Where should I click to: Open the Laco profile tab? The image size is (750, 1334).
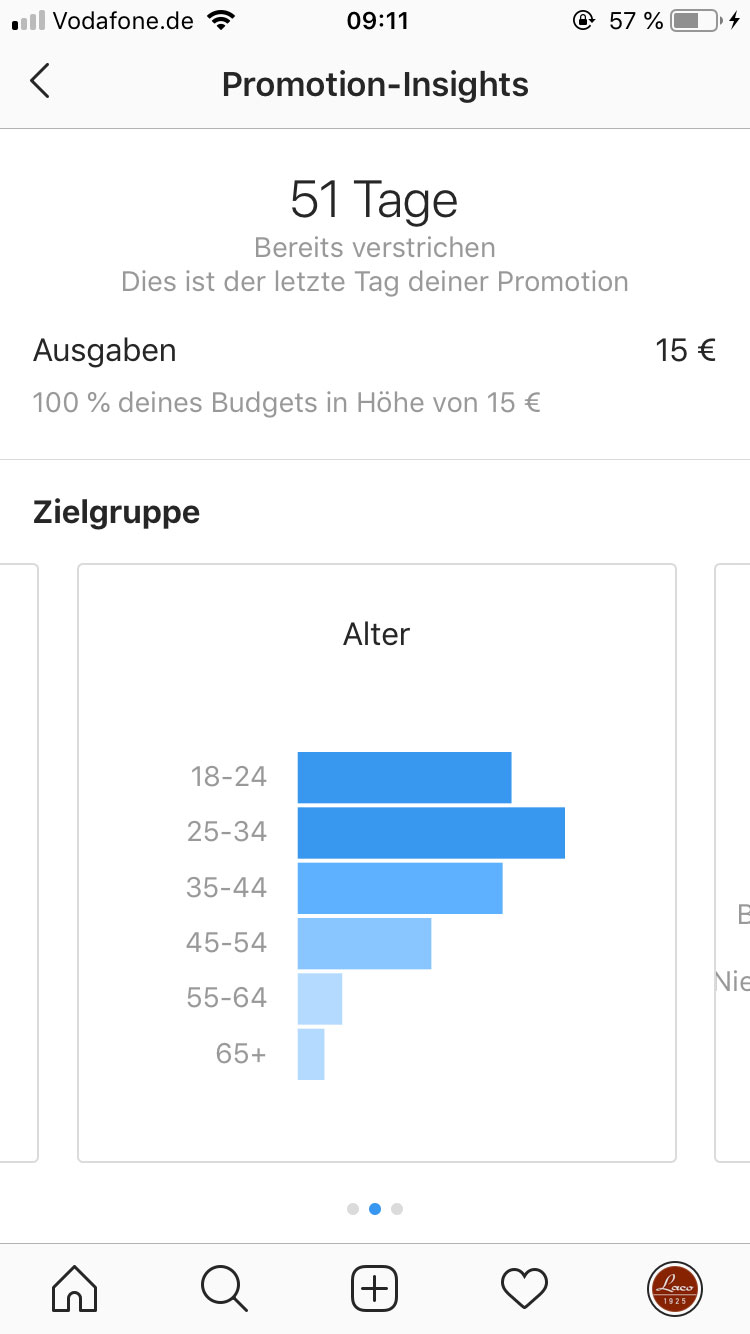(x=675, y=1288)
